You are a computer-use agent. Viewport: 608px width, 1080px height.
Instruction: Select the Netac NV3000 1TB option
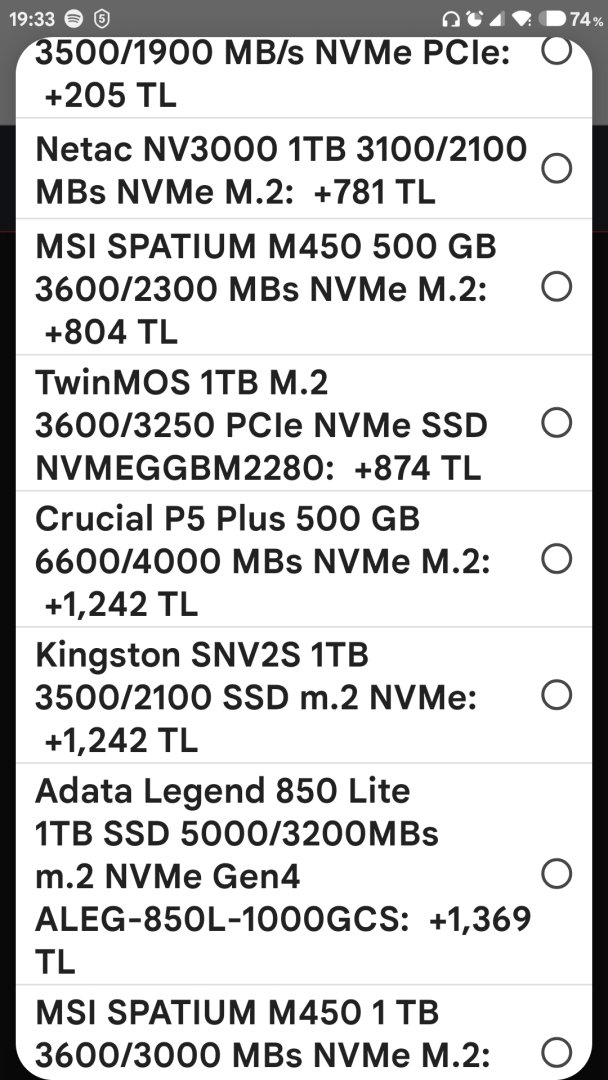pyautogui.click(x=556, y=169)
